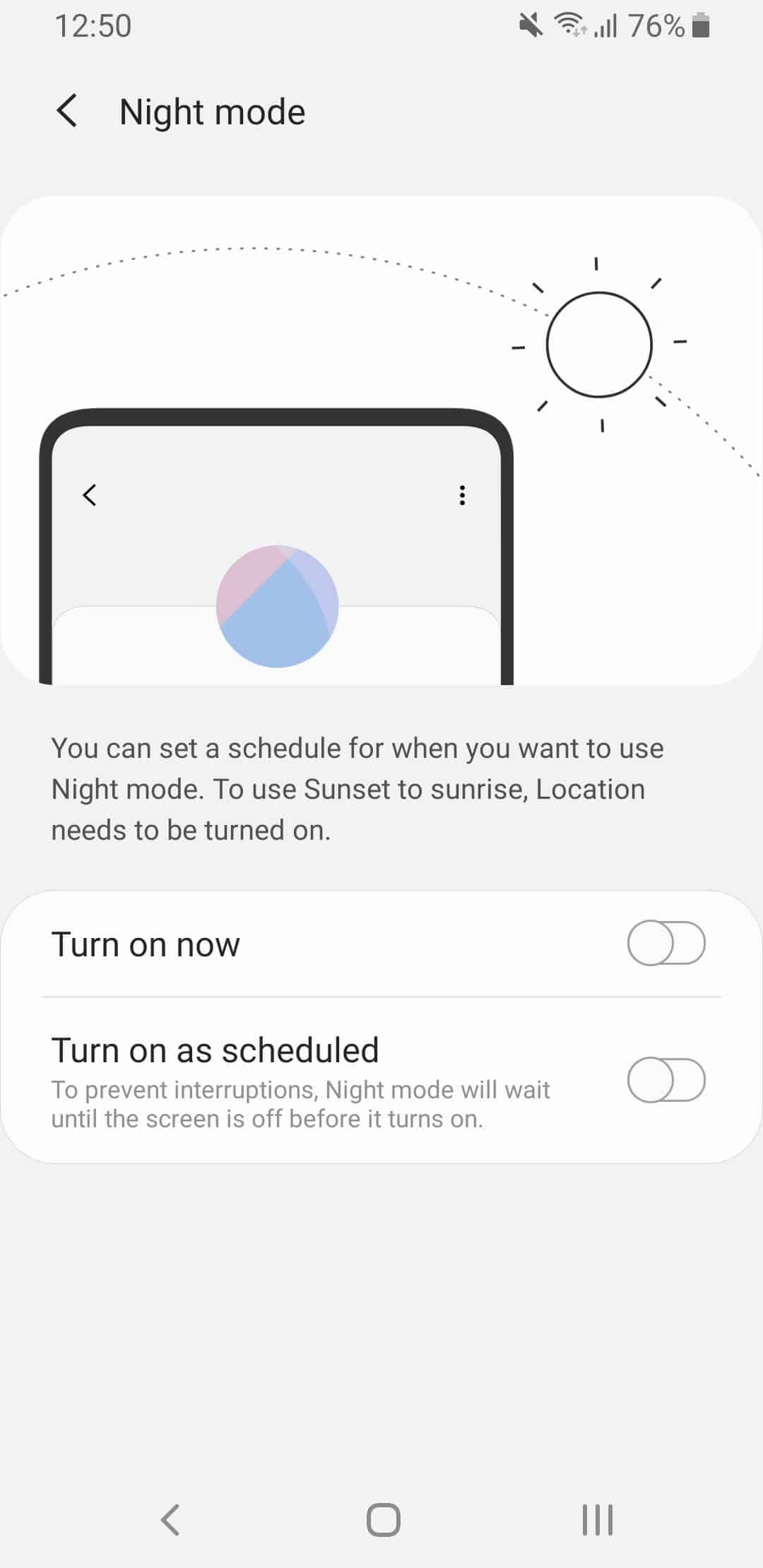Open recent apps overview
Screen dimensions: 763x1568
pyautogui.click(x=597, y=1520)
